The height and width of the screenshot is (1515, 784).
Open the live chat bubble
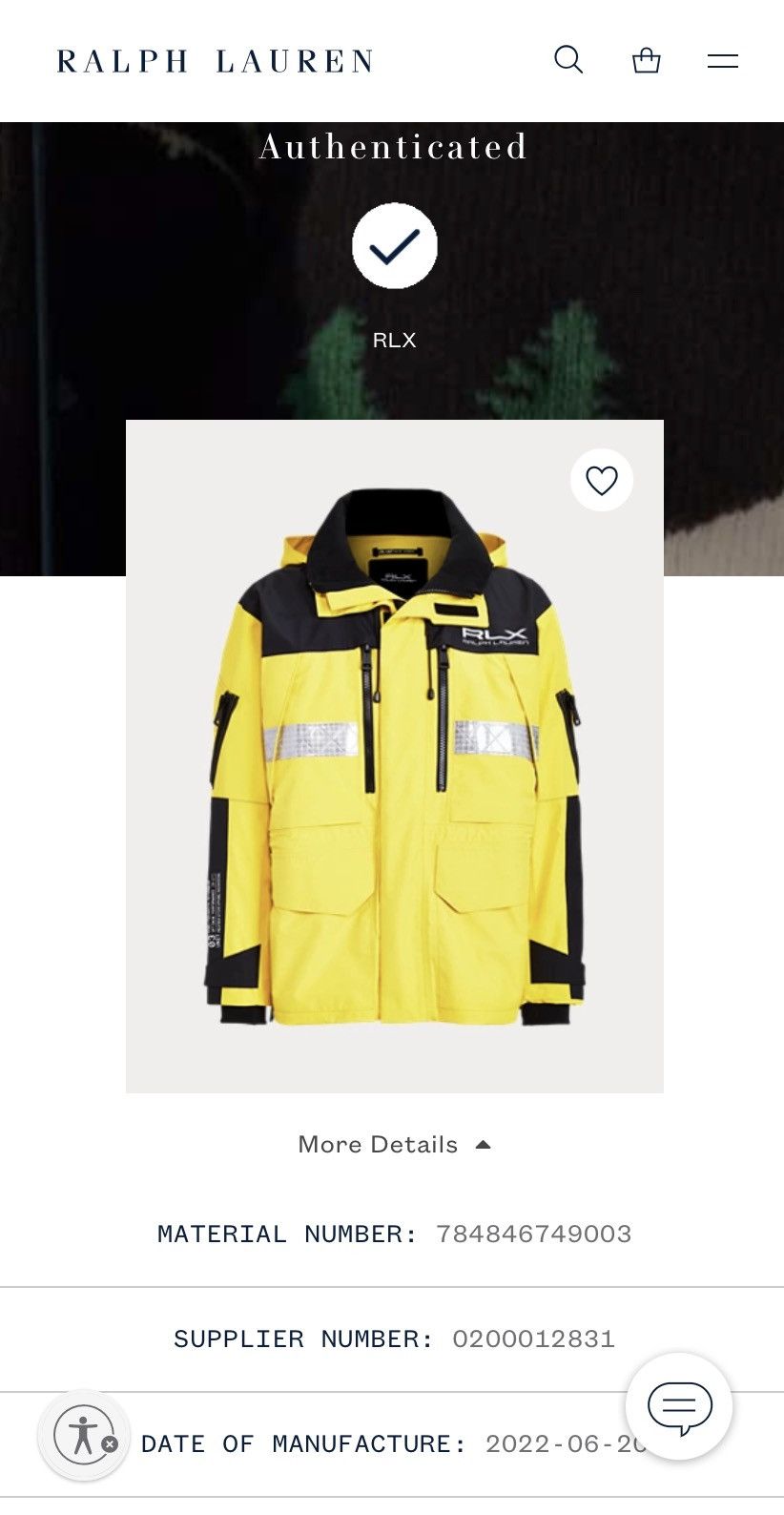679,1406
